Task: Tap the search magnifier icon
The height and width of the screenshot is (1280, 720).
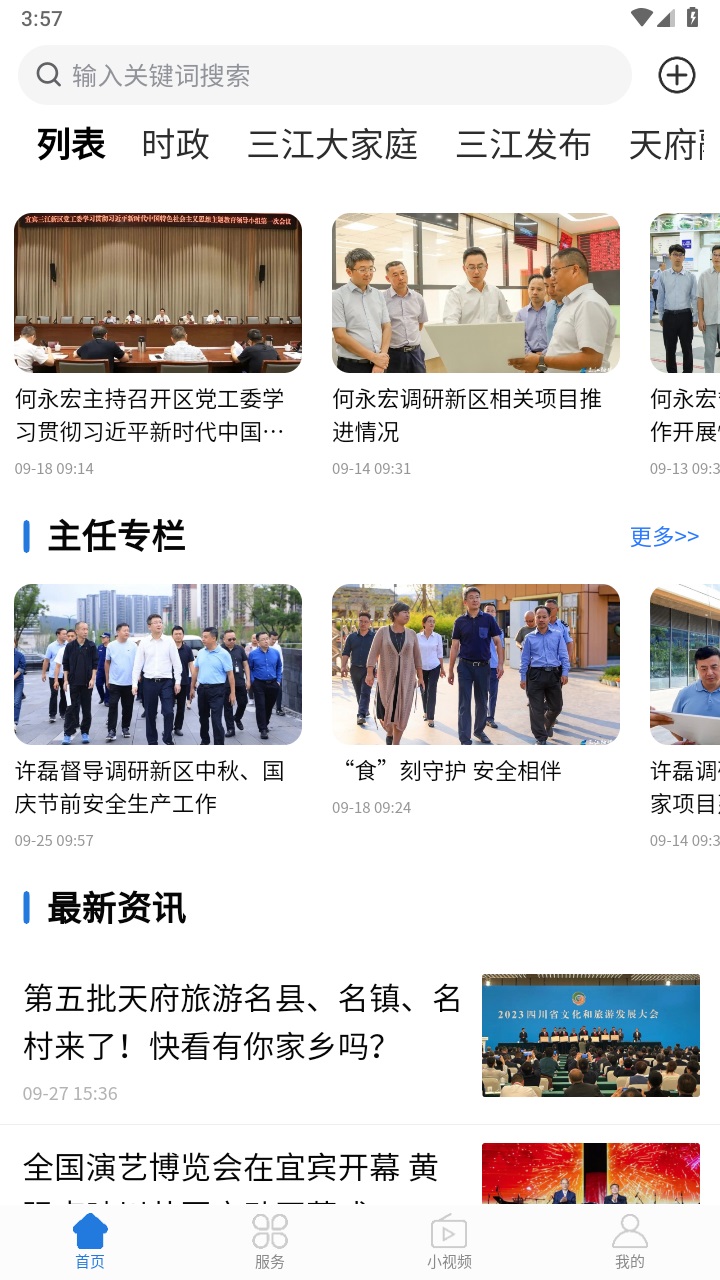Action: pyautogui.click(x=47, y=74)
